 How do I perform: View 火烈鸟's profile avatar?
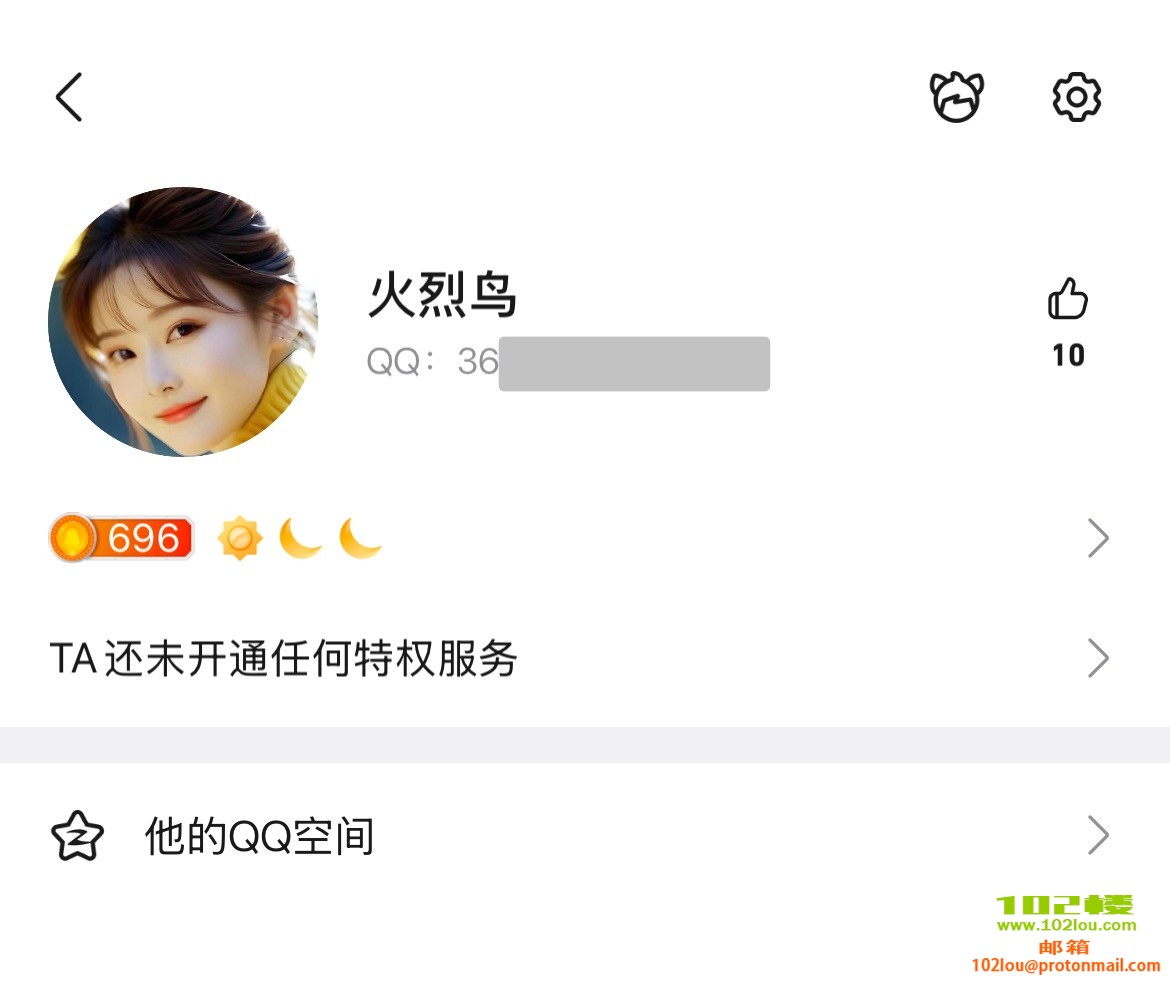click(183, 322)
